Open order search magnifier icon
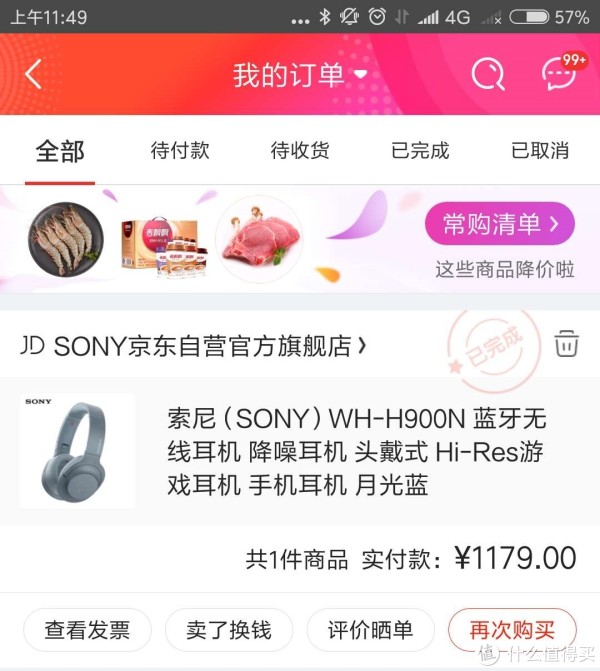 coord(488,74)
